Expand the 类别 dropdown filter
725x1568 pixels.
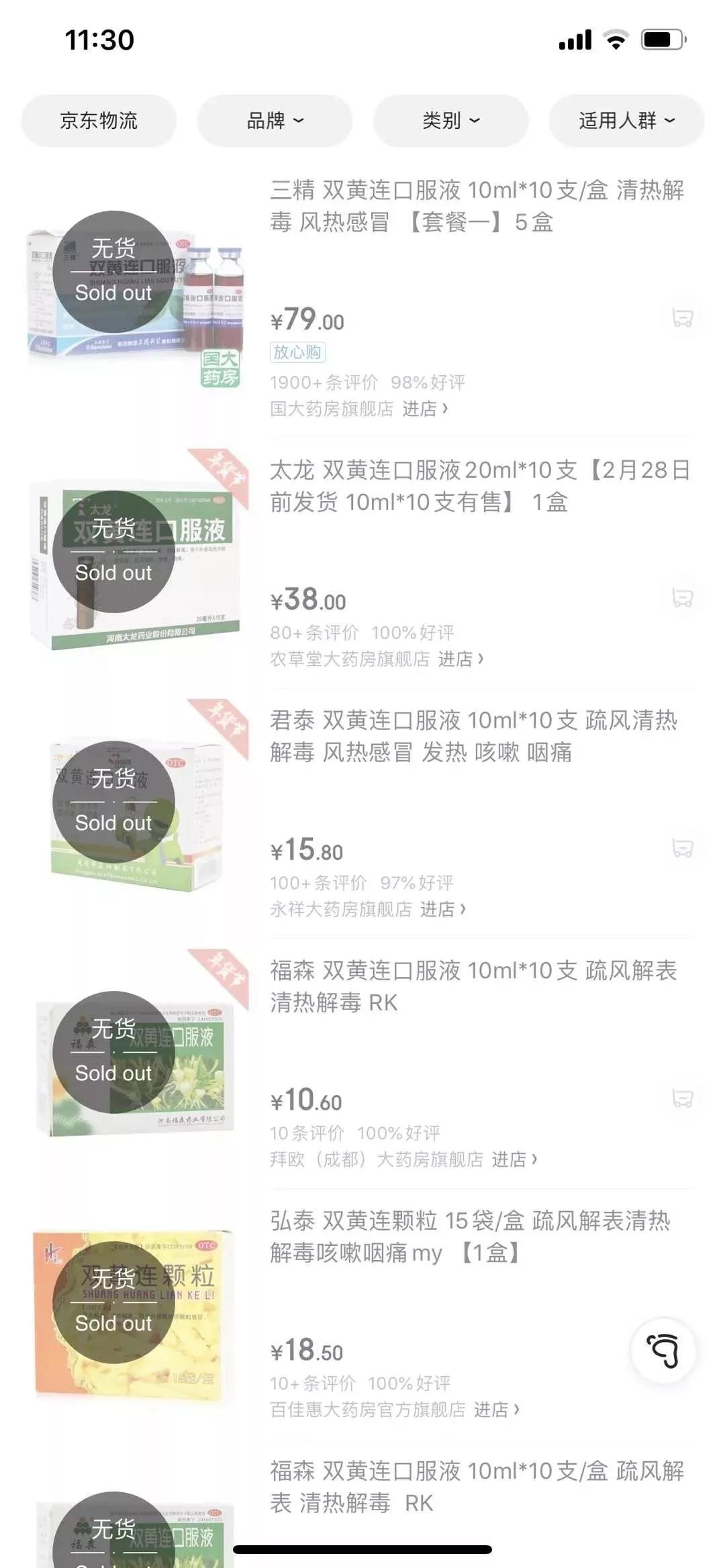pyautogui.click(x=450, y=121)
